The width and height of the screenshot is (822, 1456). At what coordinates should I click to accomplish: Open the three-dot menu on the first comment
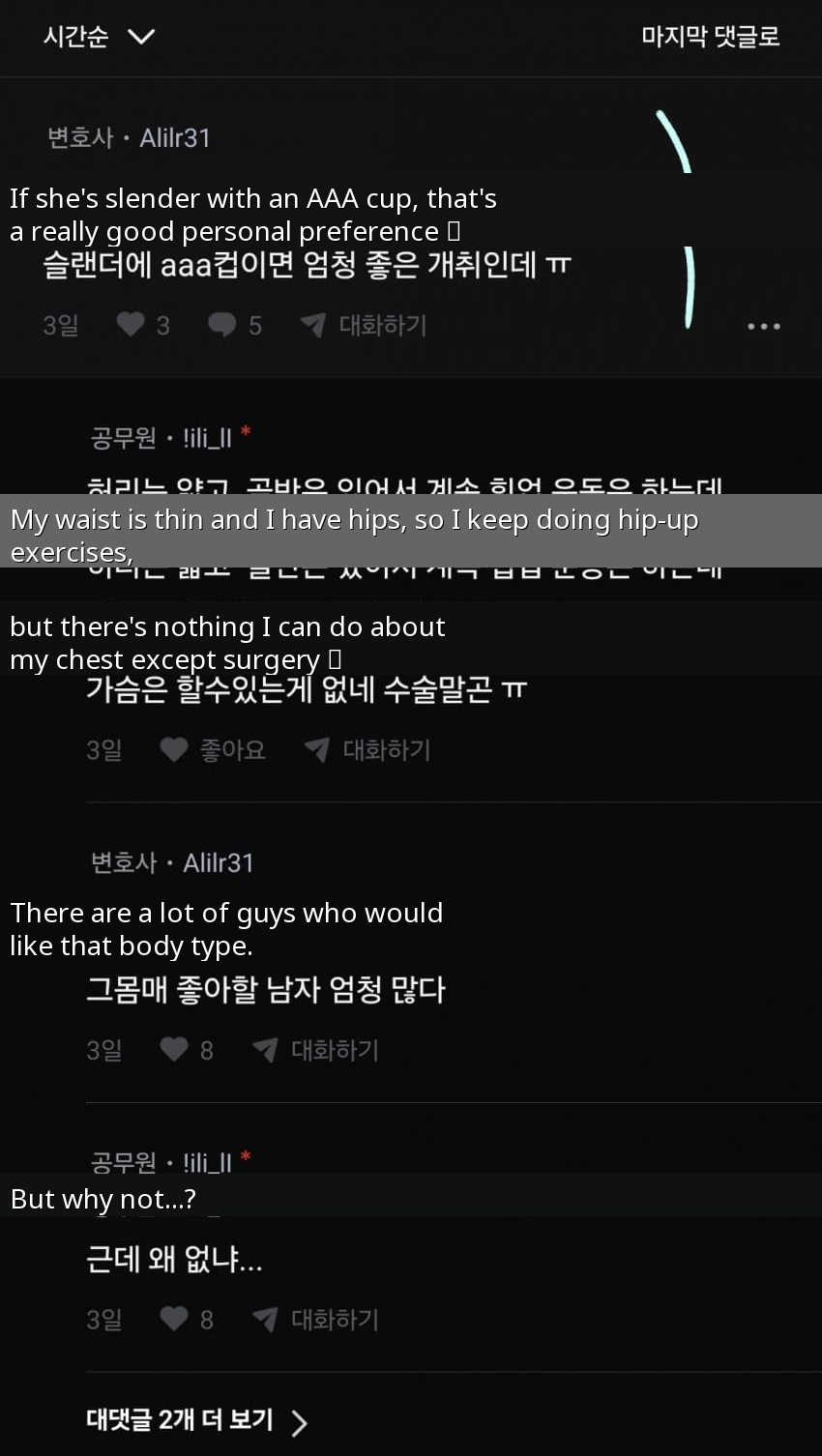[x=763, y=326]
